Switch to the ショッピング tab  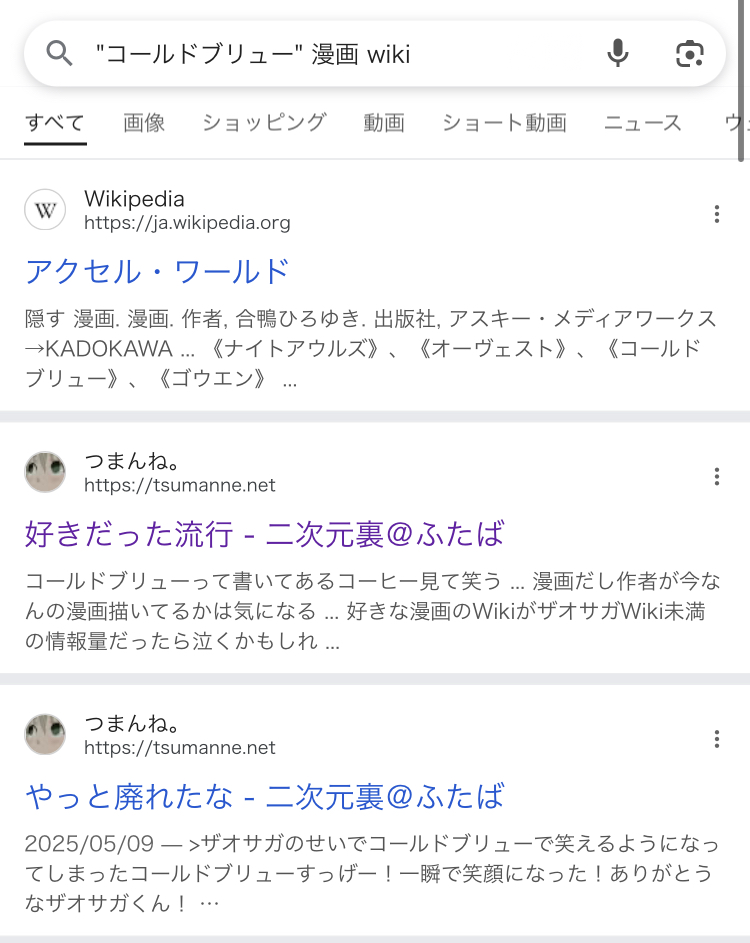[x=264, y=123]
